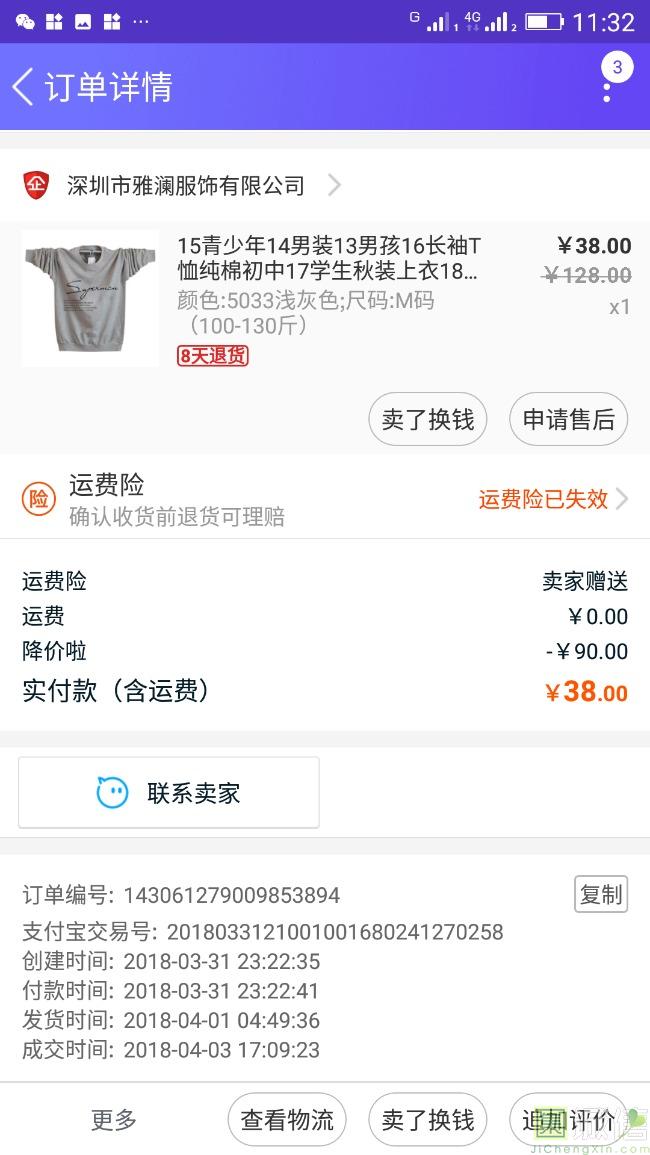The width and height of the screenshot is (650, 1155).
Task: Copy the order number with 复制
Action: click(601, 894)
